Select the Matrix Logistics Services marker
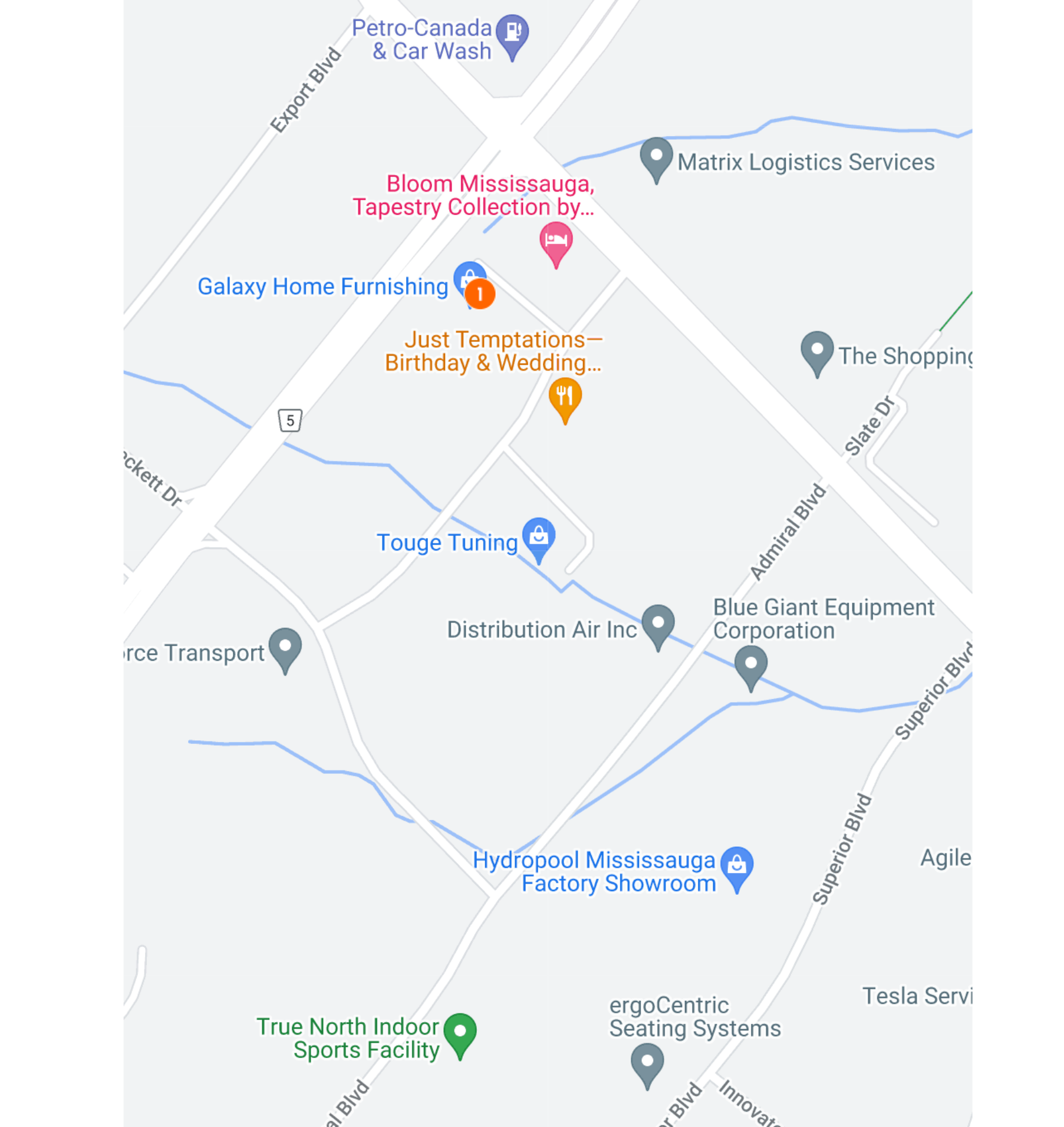1064x1127 pixels. [x=655, y=157]
